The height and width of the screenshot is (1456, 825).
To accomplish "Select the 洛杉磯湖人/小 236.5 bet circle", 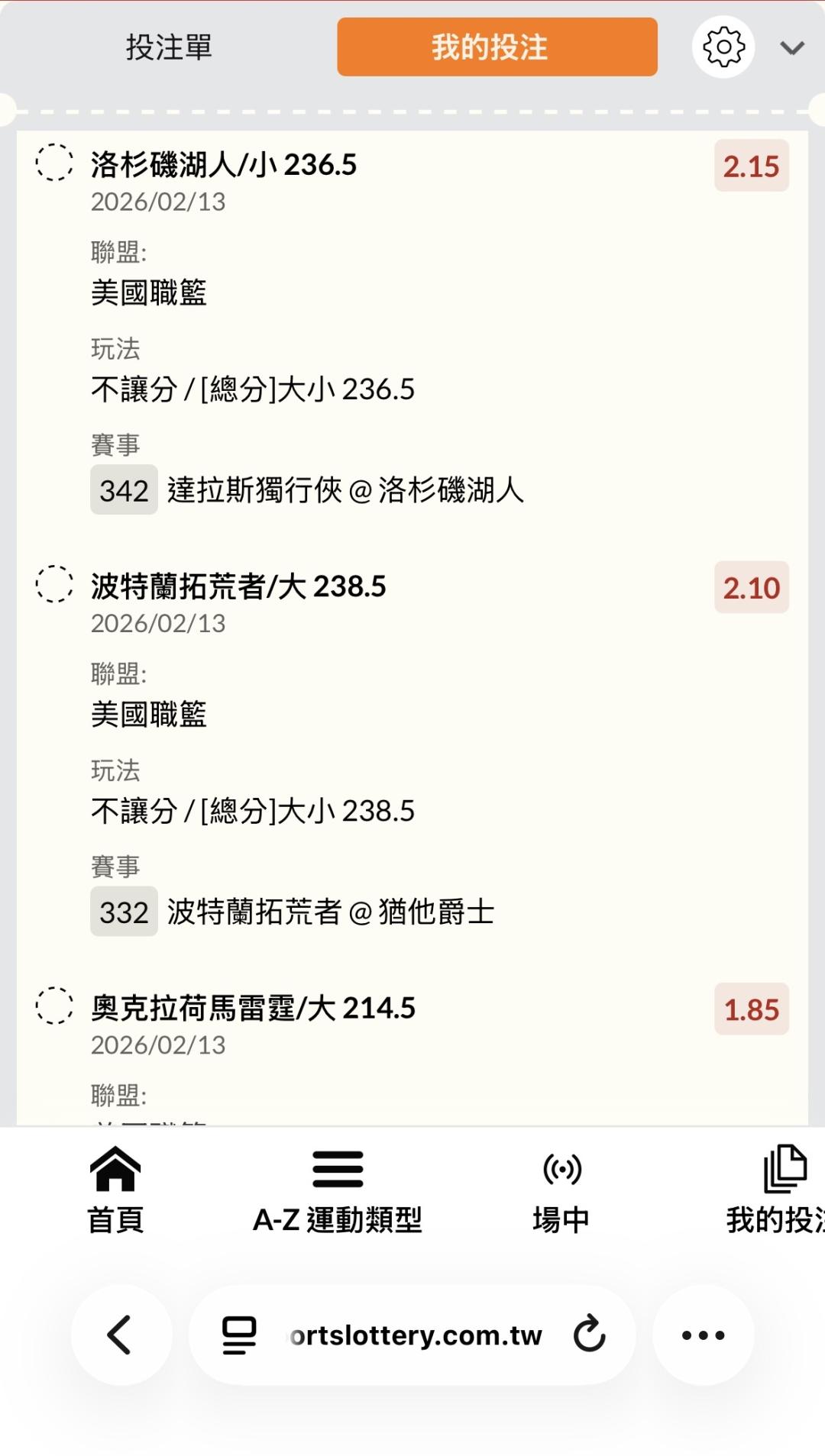I will pos(54,163).
